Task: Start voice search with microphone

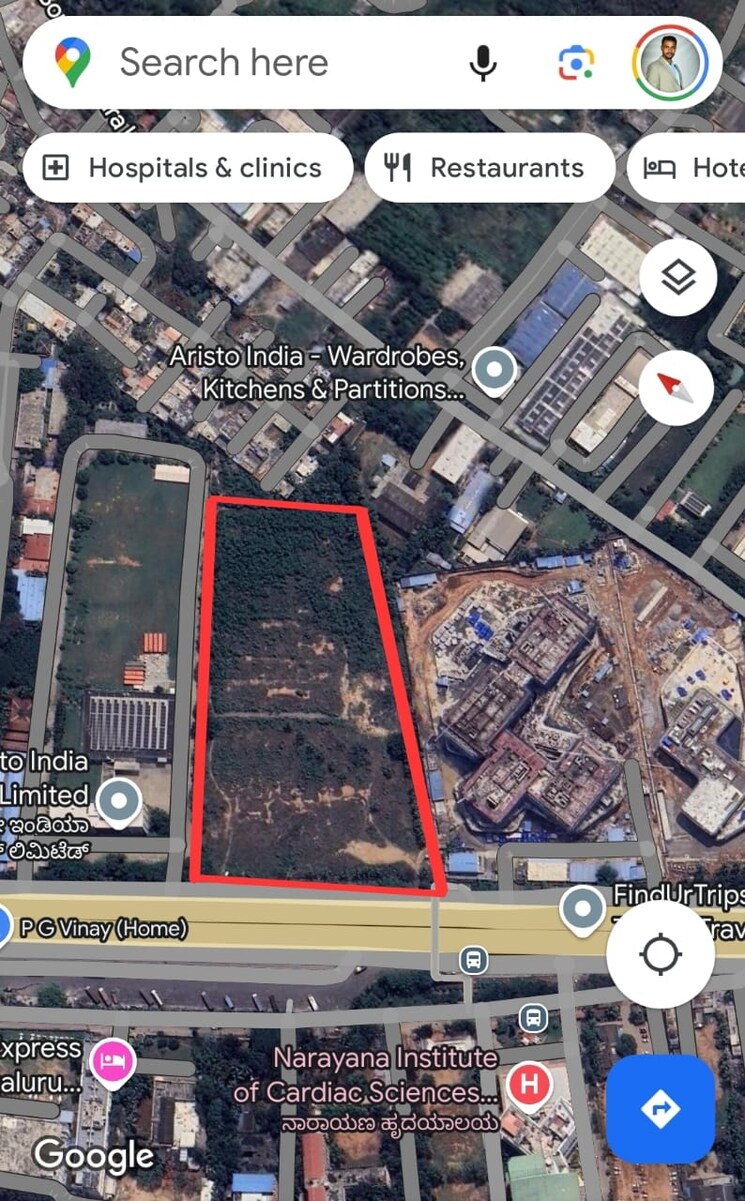Action: [x=483, y=63]
